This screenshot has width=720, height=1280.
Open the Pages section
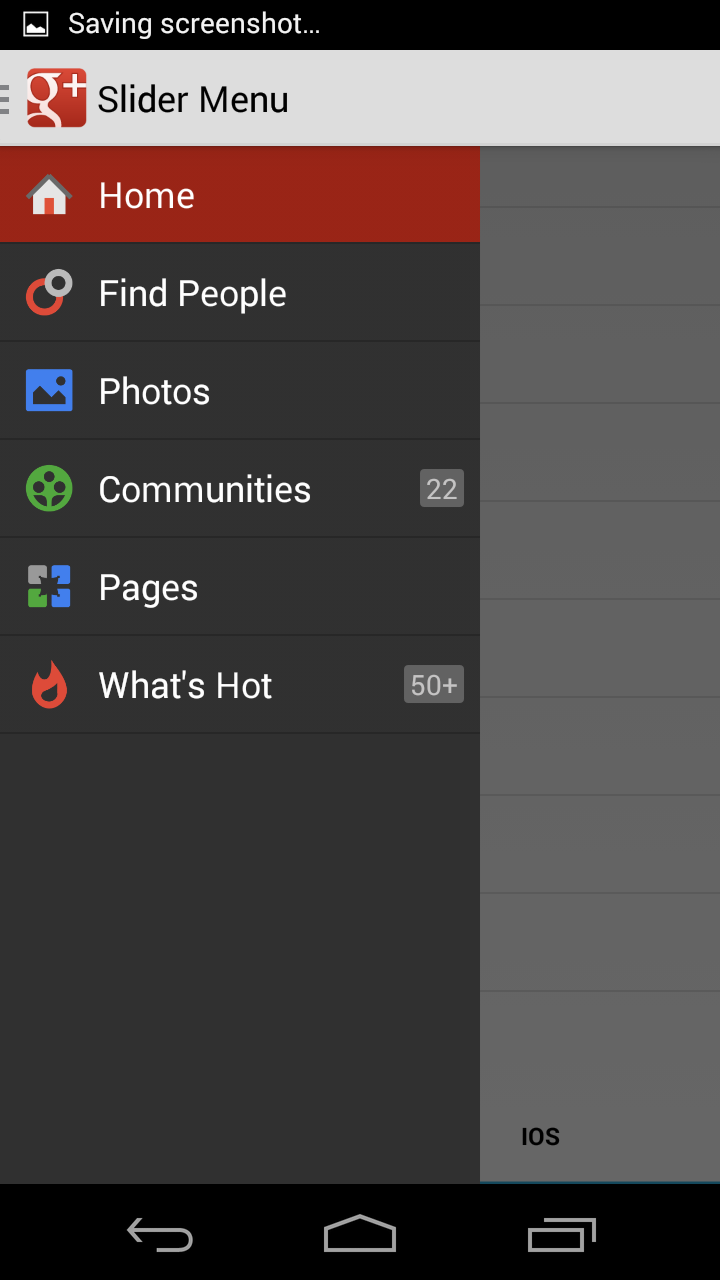(x=240, y=587)
